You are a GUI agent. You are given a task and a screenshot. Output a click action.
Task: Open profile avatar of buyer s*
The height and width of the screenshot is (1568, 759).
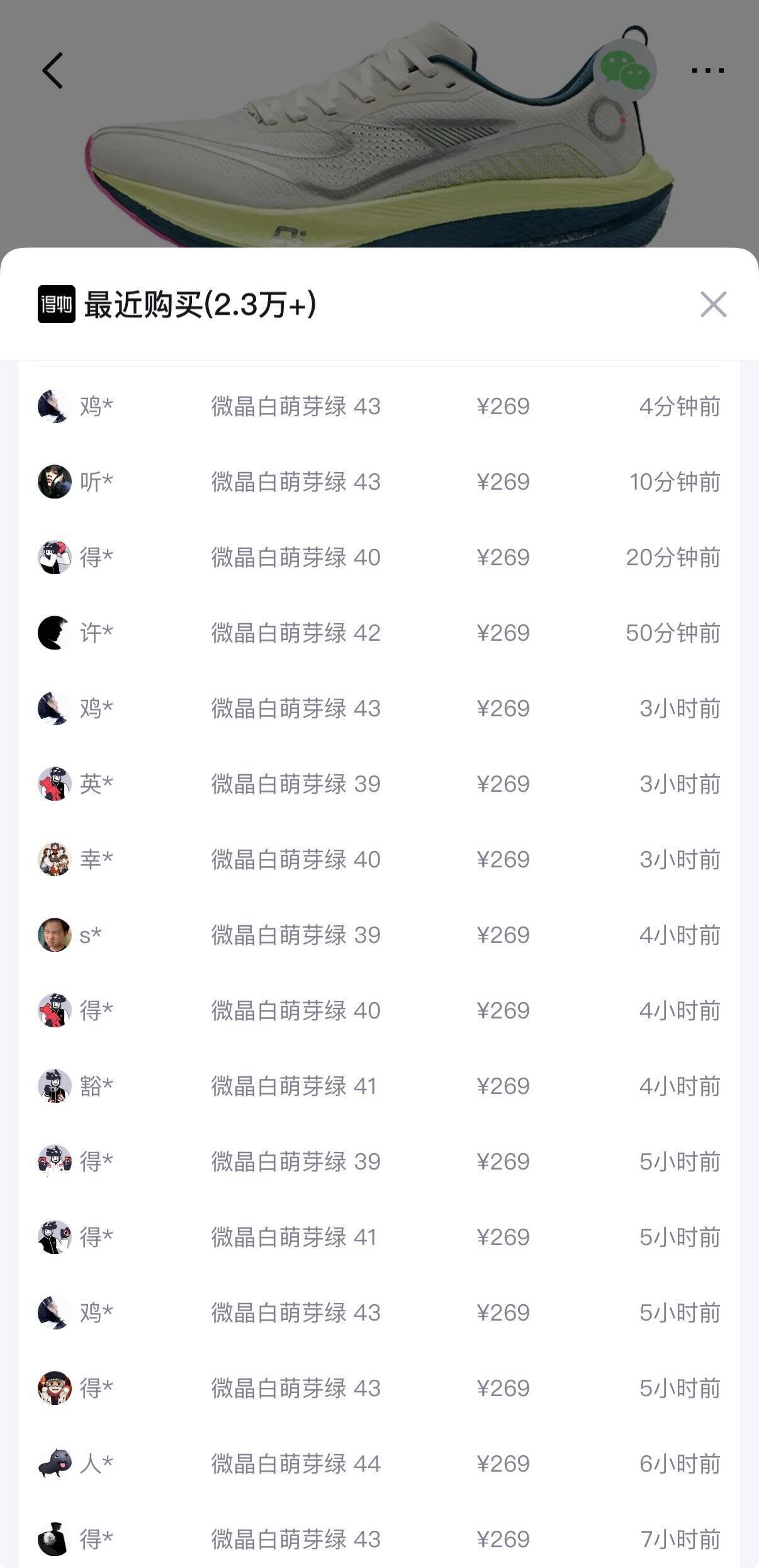[54, 935]
